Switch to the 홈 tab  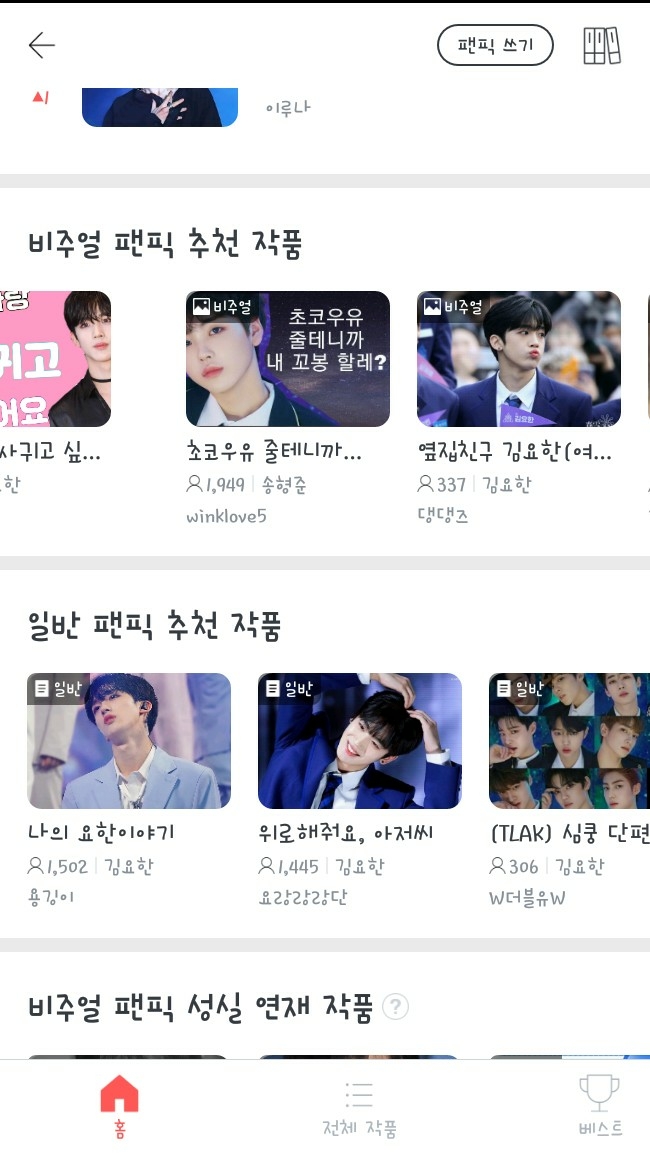click(x=119, y=1106)
